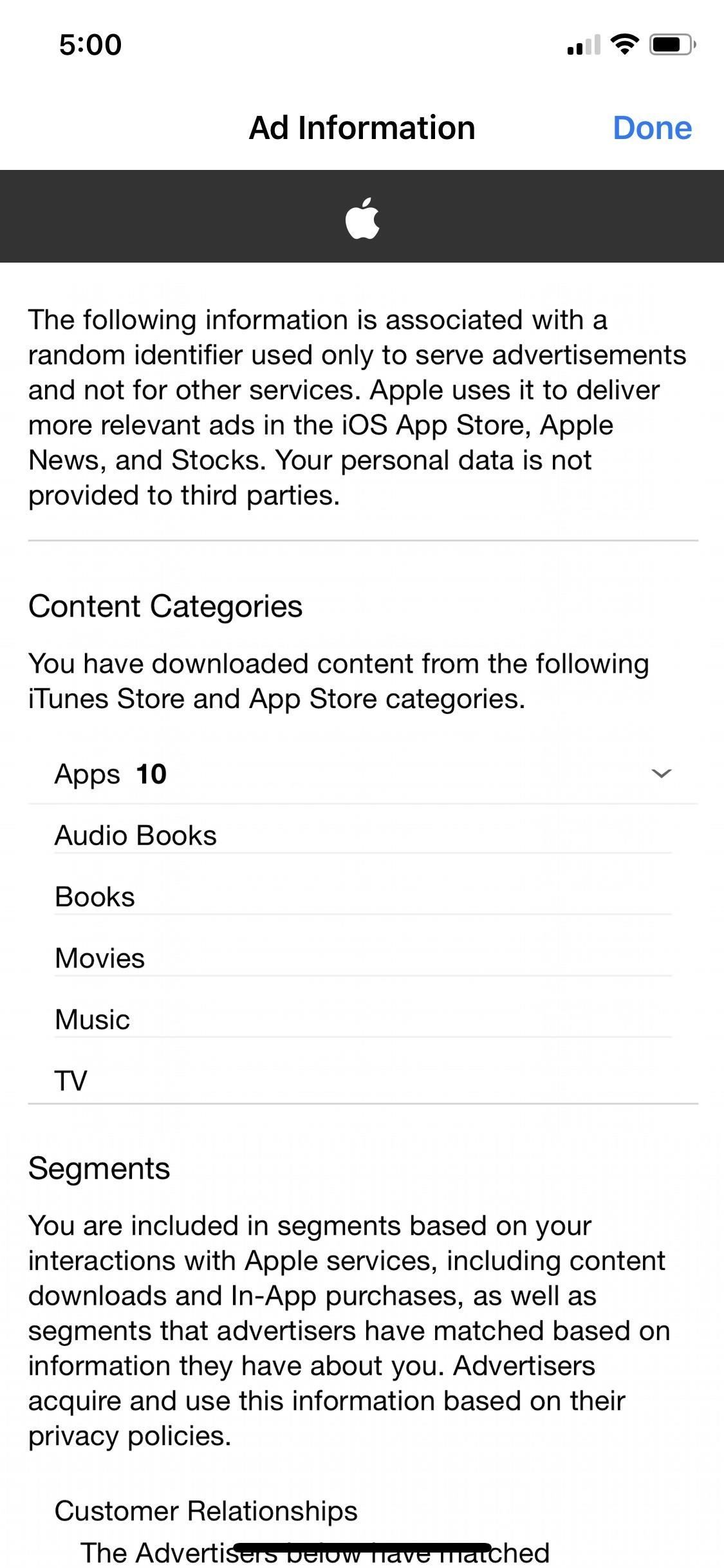724x1568 pixels.
Task: Tap Done to close Ad Information
Action: click(x=651, y=127)
